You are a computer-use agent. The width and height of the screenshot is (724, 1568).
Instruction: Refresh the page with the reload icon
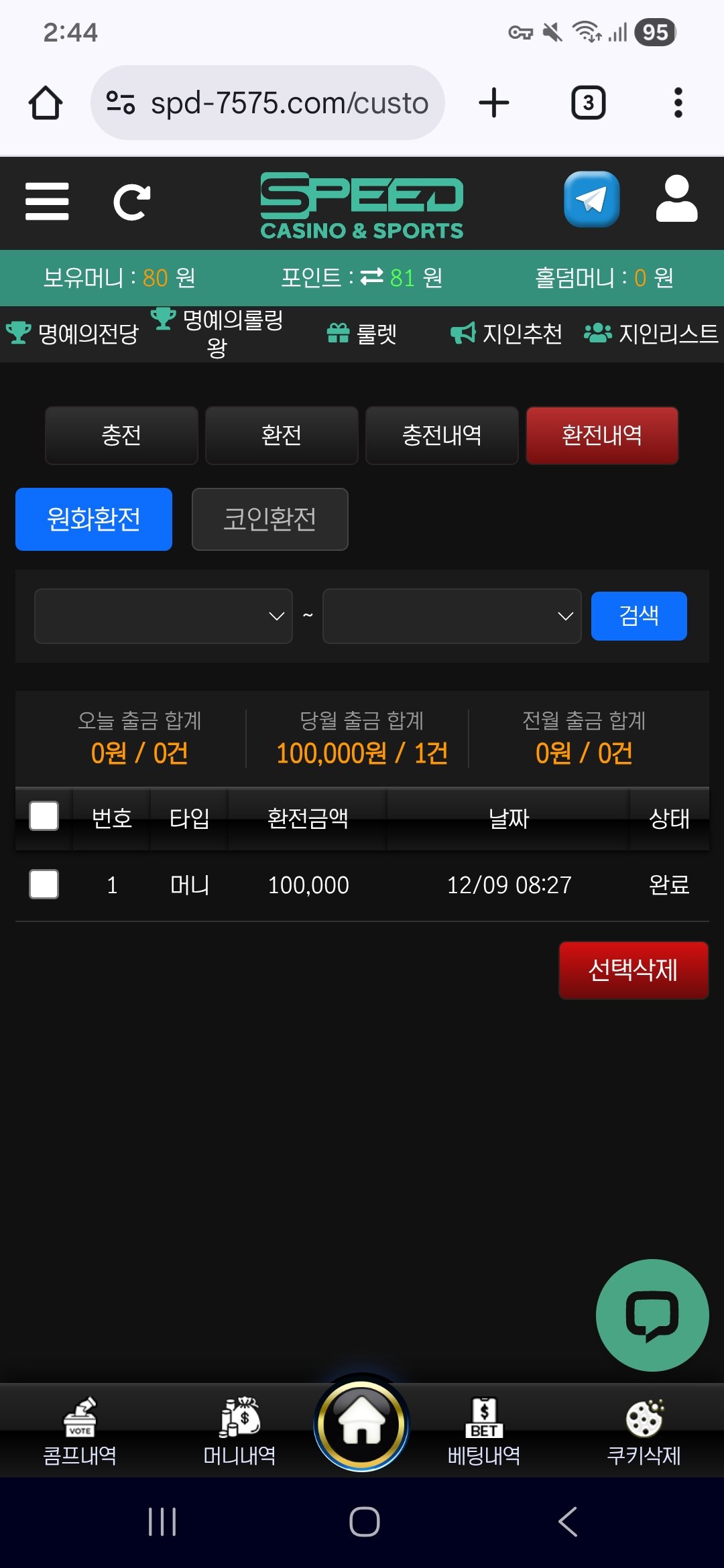tap(131, 202)
